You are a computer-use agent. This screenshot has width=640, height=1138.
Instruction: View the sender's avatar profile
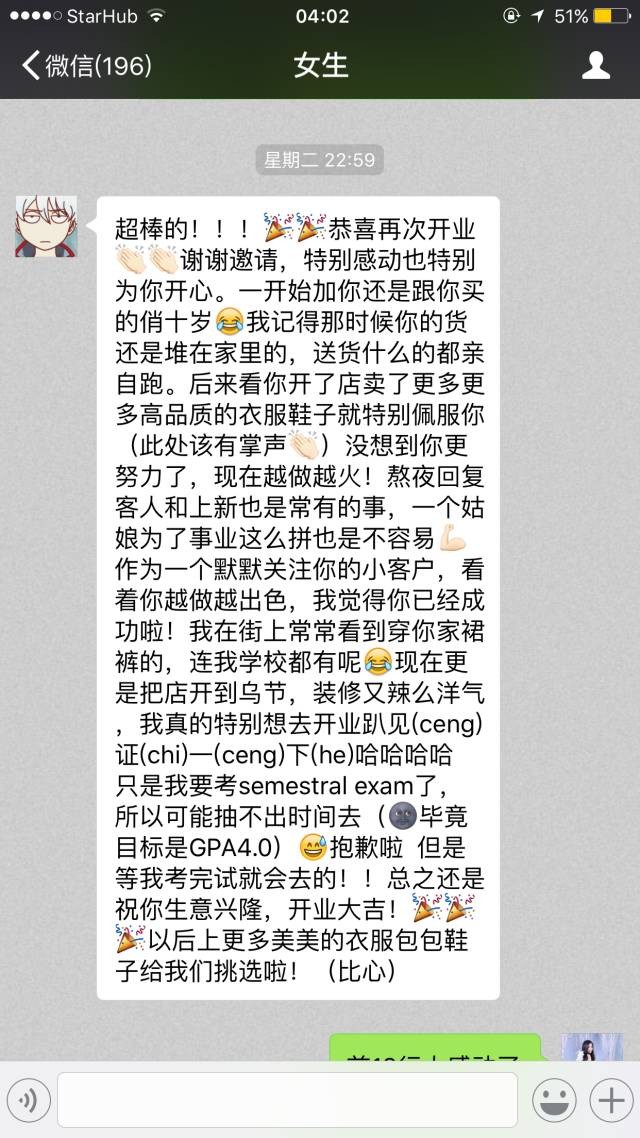(x=45, y=226)
